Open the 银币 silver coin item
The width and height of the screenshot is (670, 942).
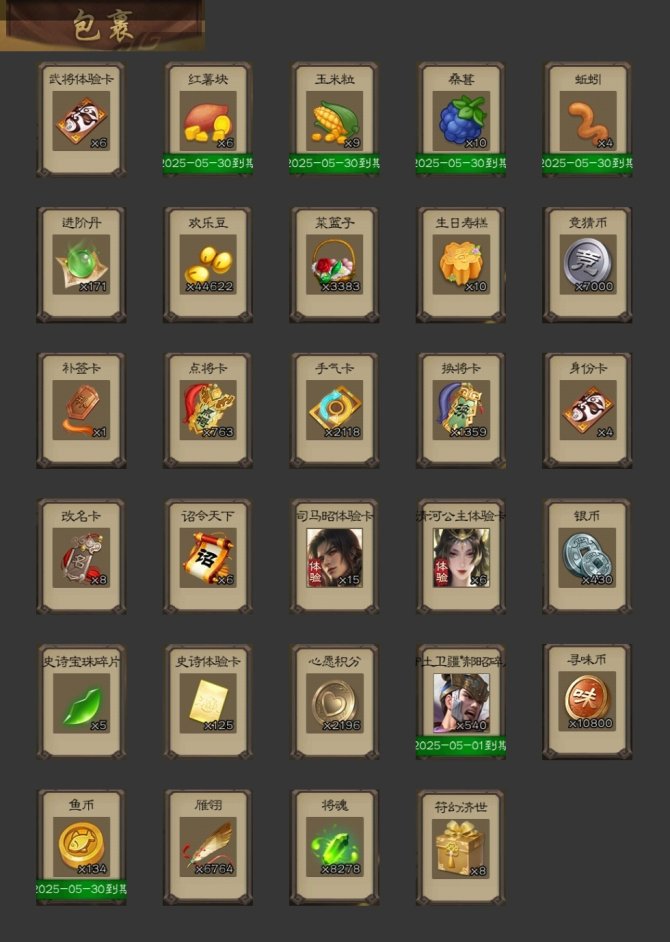pyautogui.click(x=588, y=556)
